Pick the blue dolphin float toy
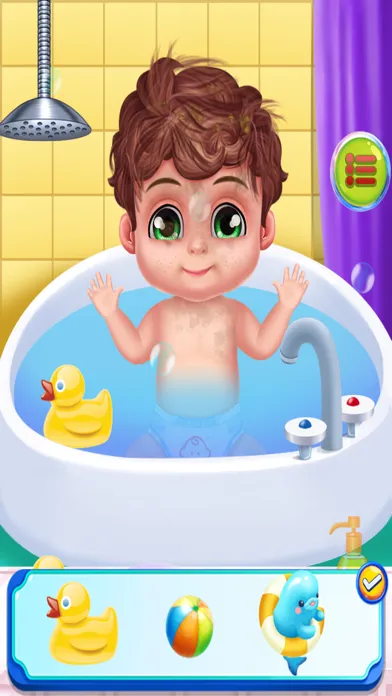This screenshot has height=696, width=392. 292,620
